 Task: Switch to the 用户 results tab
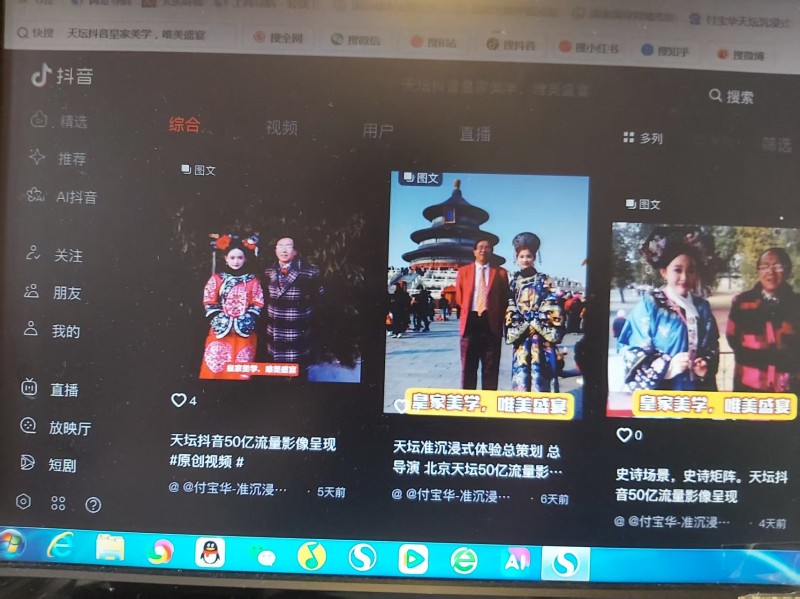[377, 131]
